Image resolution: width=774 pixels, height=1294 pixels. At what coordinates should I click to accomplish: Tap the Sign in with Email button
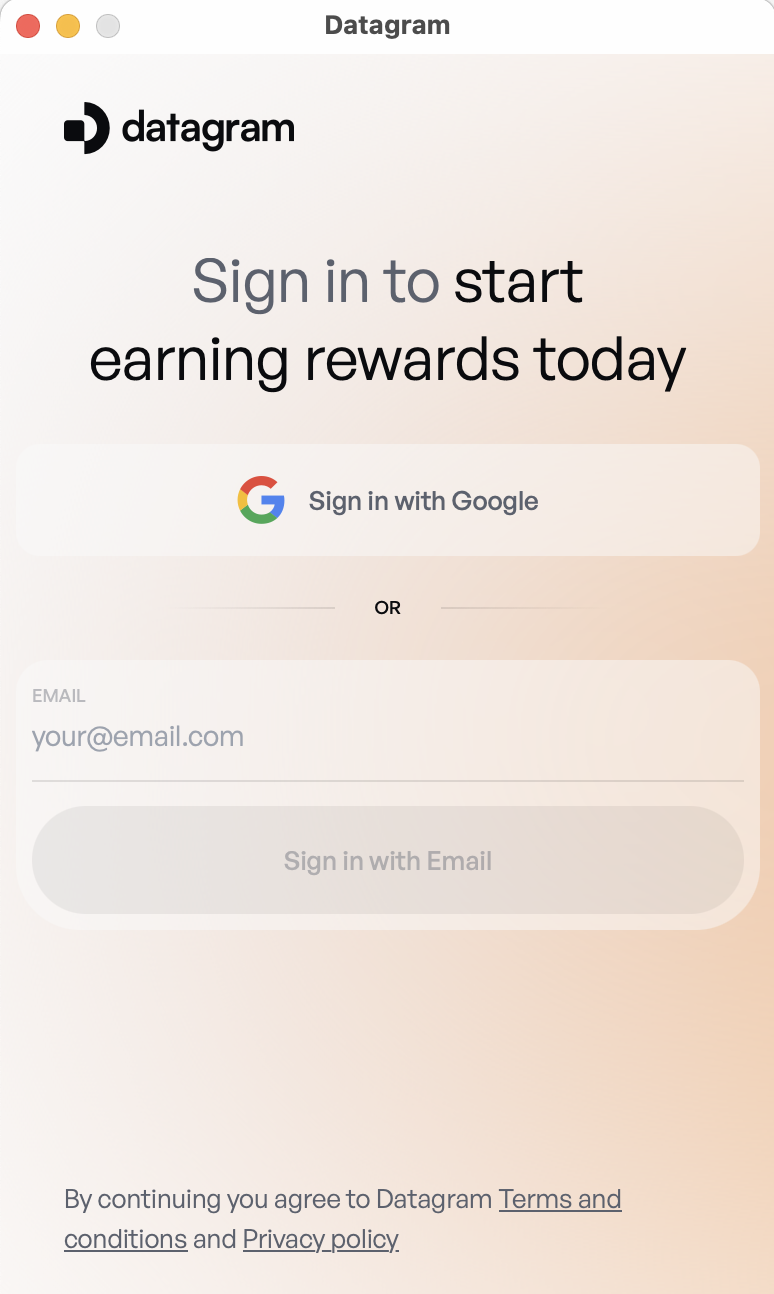387,860
